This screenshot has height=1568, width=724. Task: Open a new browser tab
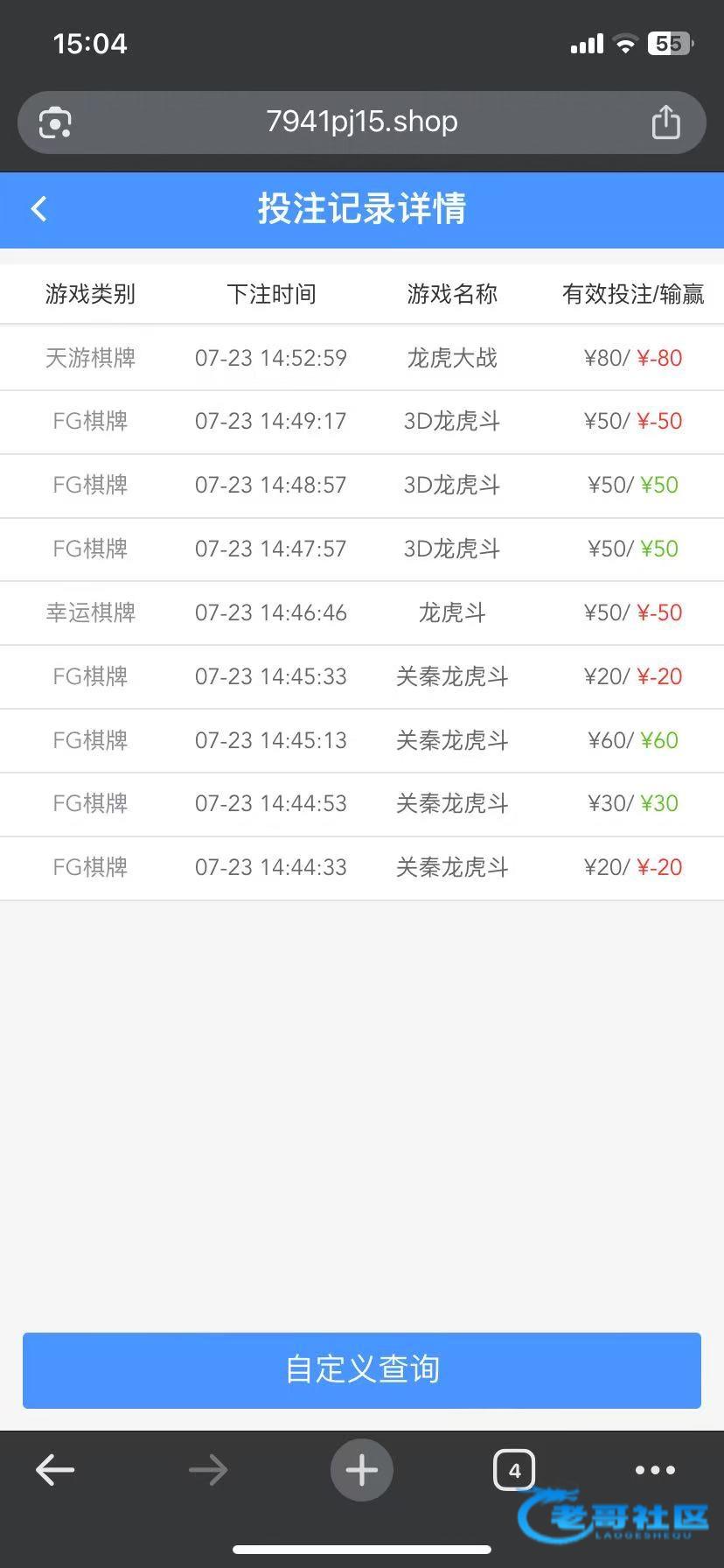[x=362, y=1470]
